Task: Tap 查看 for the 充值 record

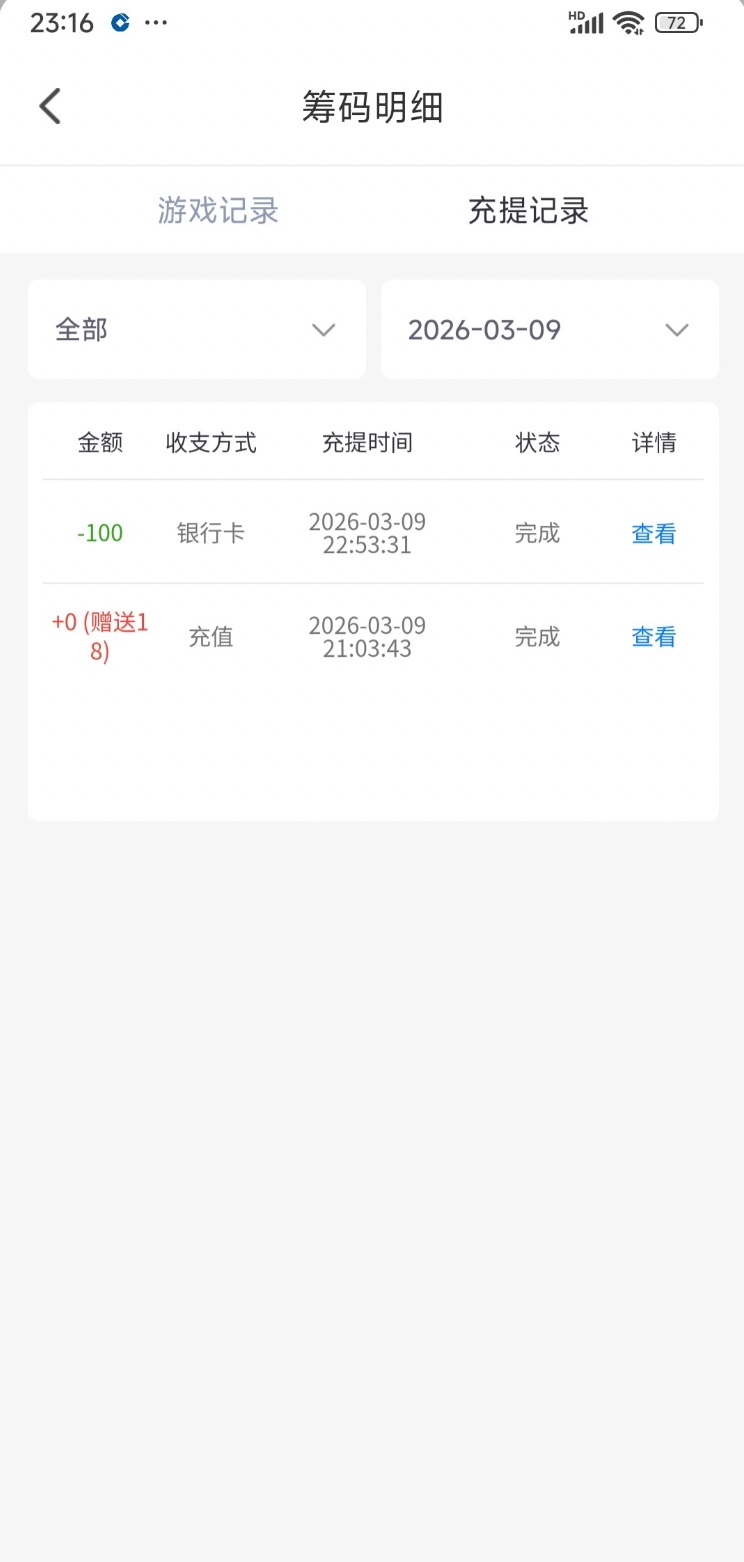Action: pyautogui.click(x=653, y=637)
